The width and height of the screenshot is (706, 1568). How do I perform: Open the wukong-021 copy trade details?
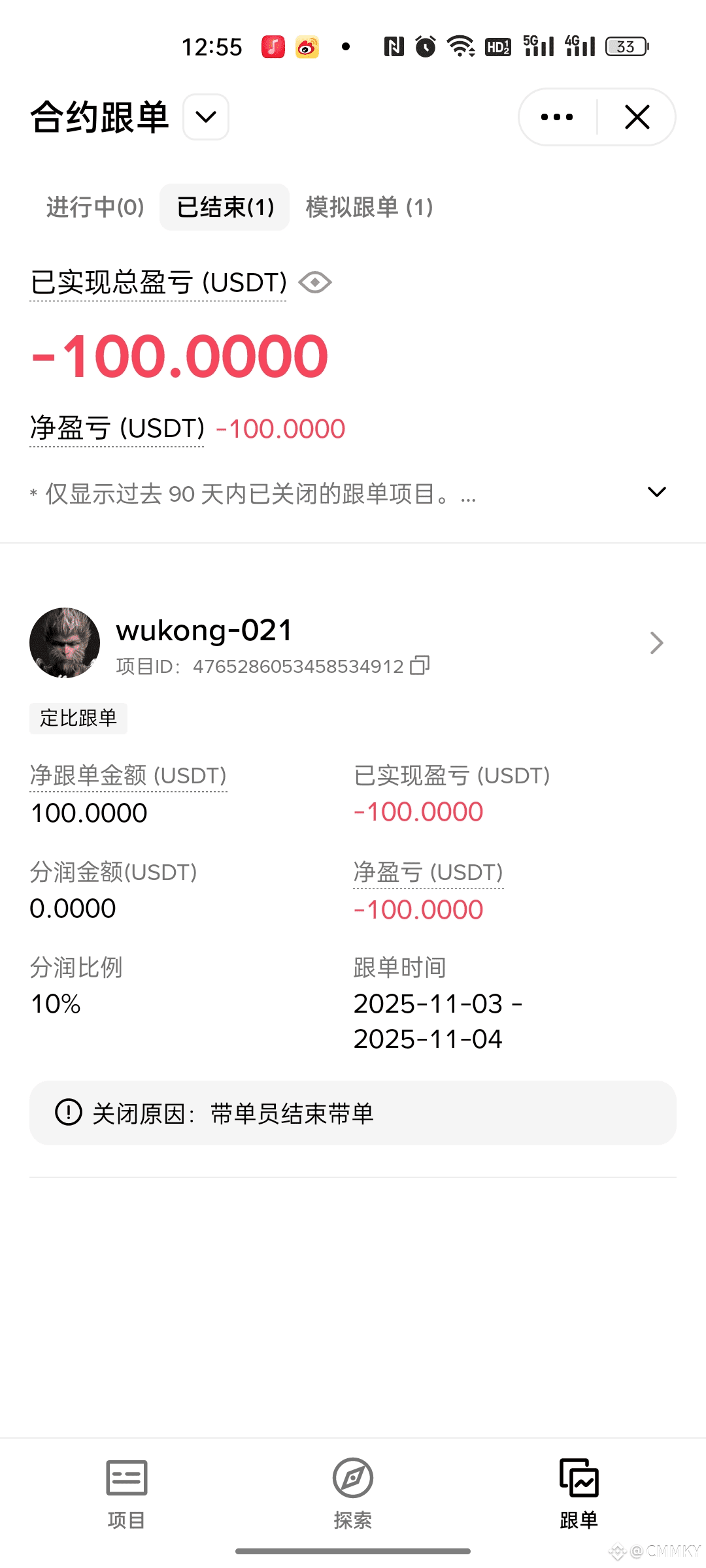click(656, 643)
